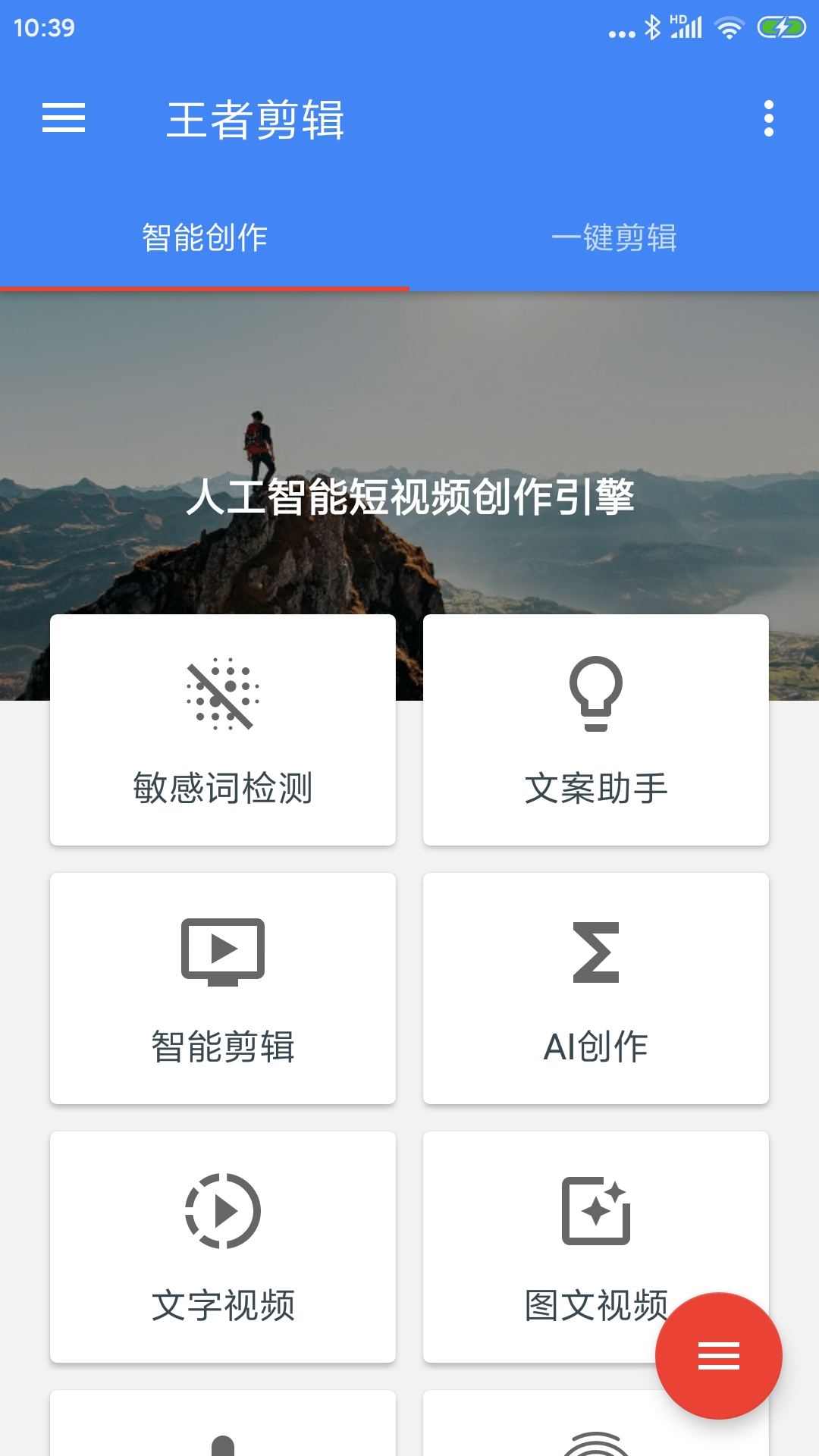Switch to the 一键剪辑 tab
Screen dimensions: 819x1456
[617, 239]
